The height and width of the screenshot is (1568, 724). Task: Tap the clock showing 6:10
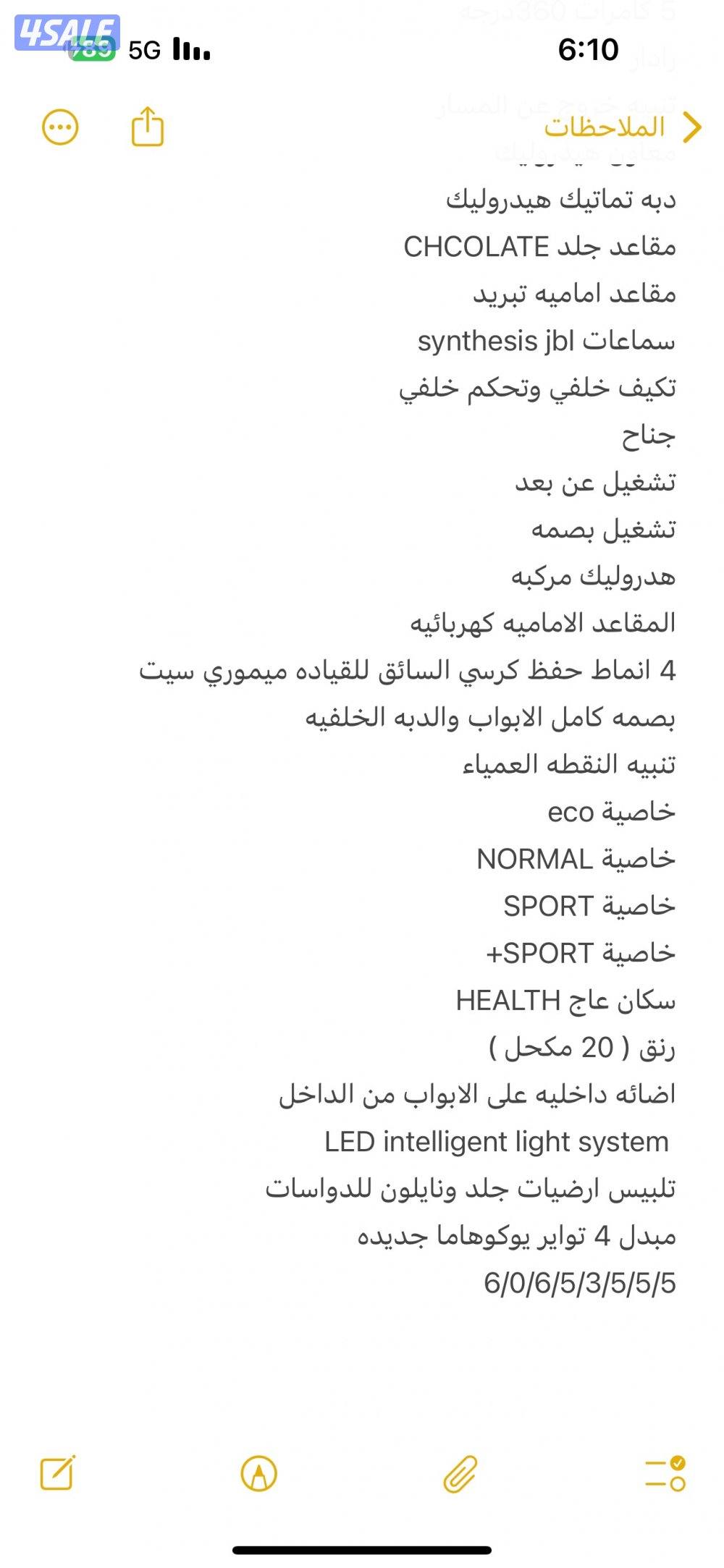tap(589, 49)
